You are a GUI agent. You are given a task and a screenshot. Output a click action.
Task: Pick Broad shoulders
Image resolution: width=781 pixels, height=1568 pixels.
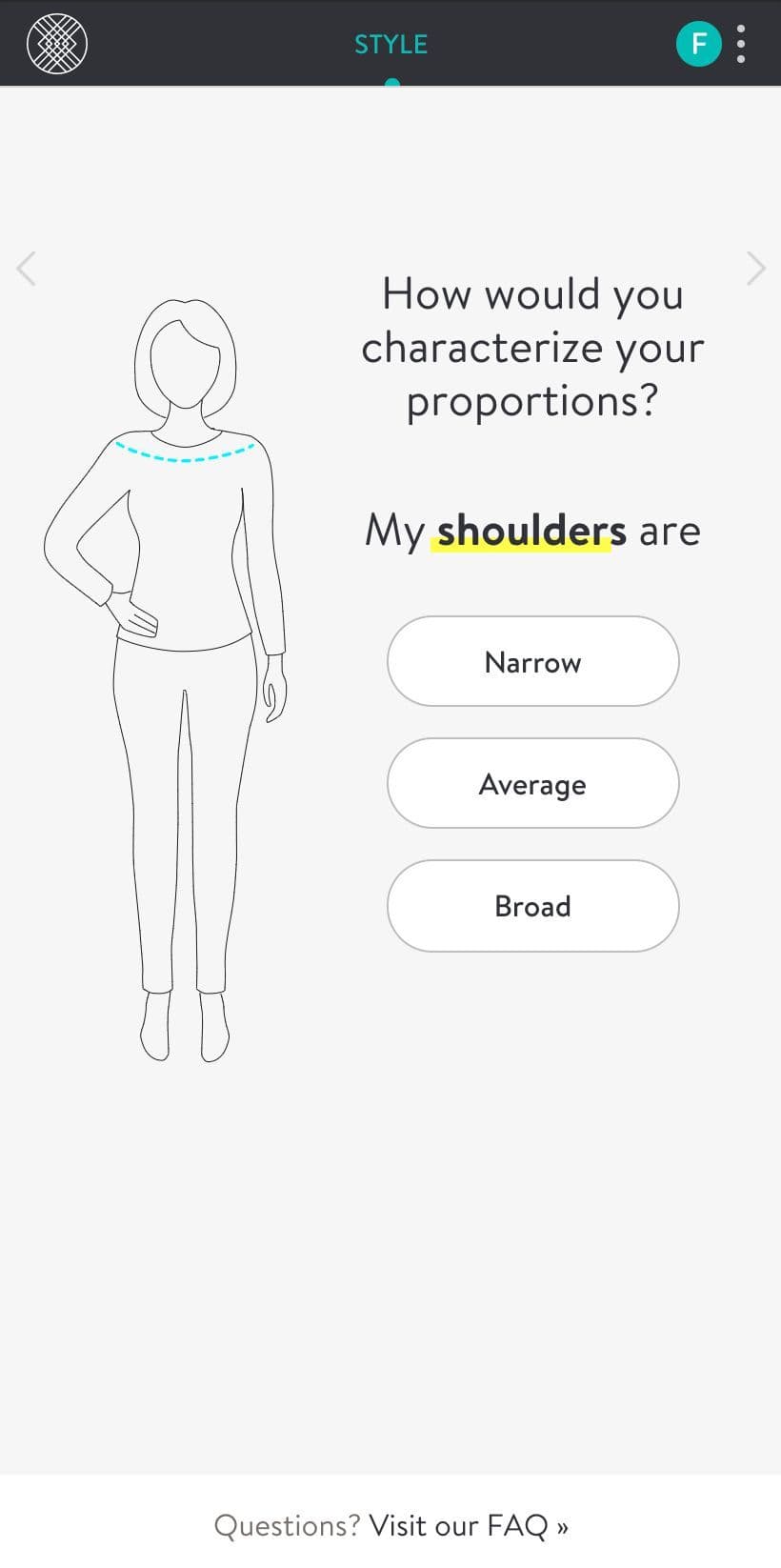coord(532,905)
